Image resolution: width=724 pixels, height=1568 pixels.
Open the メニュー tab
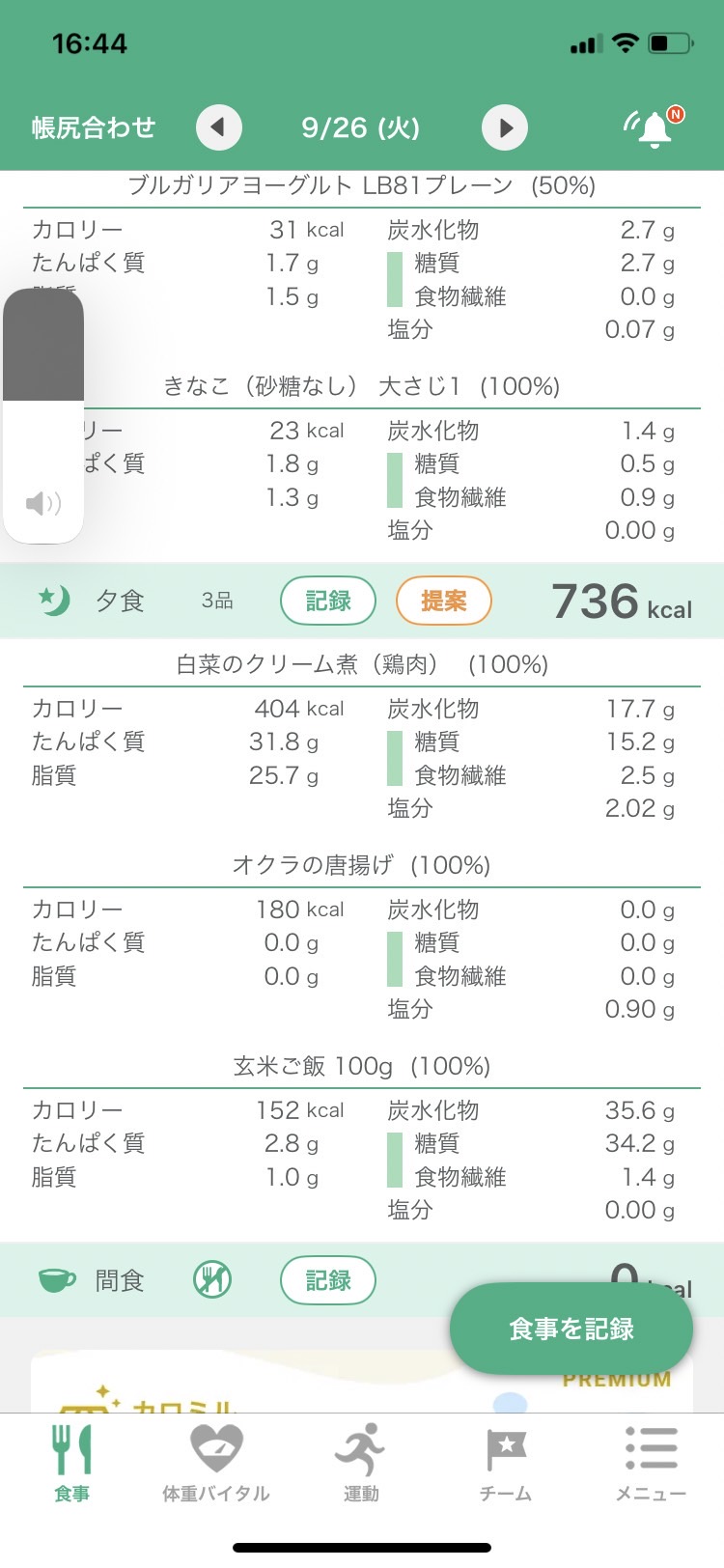click(651, 1464)
